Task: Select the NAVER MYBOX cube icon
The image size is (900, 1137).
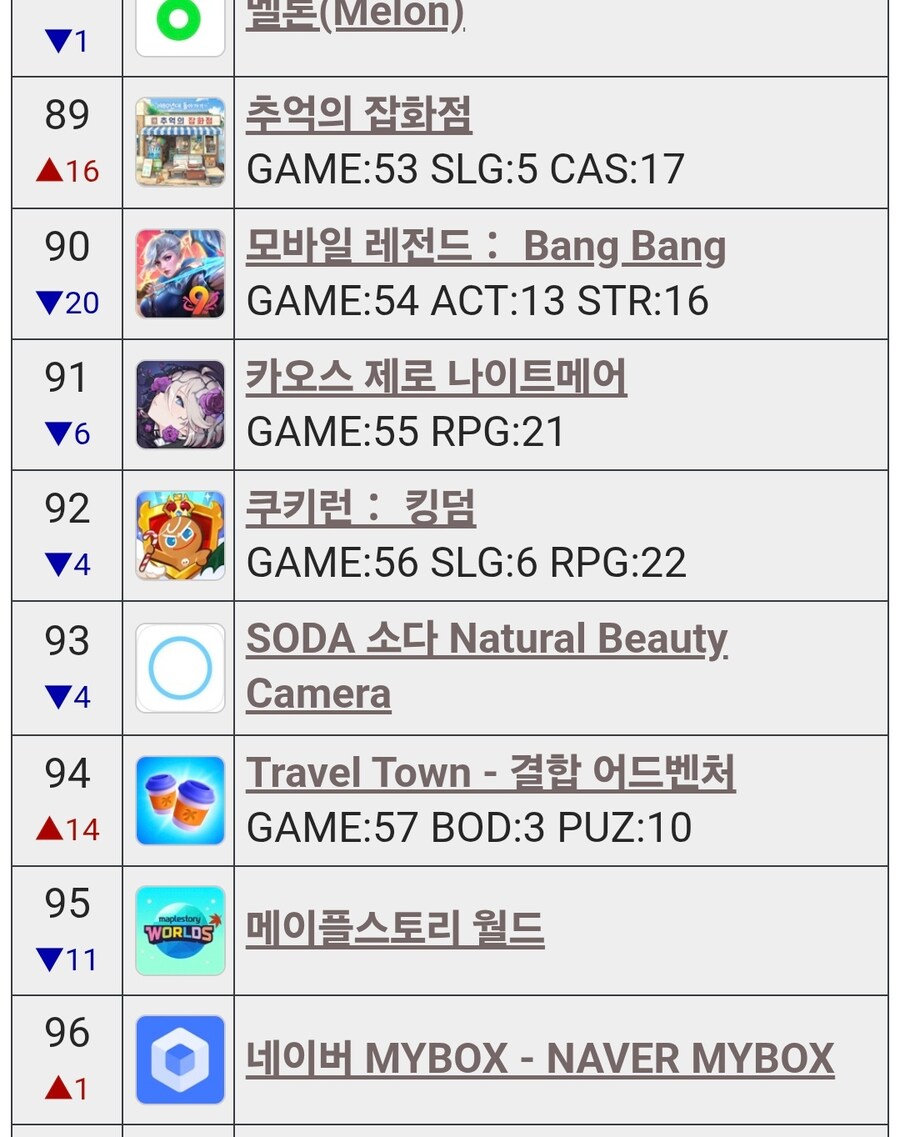Action: click(178, 1059)
